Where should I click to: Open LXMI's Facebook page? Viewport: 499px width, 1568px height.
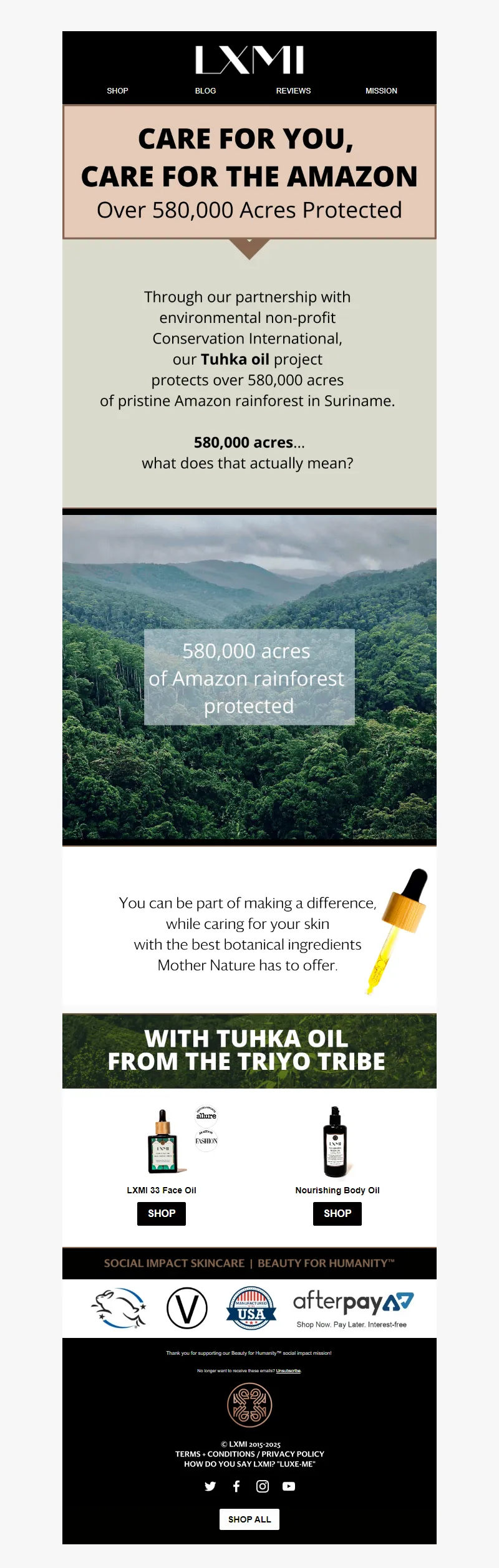pos(236,1486)
